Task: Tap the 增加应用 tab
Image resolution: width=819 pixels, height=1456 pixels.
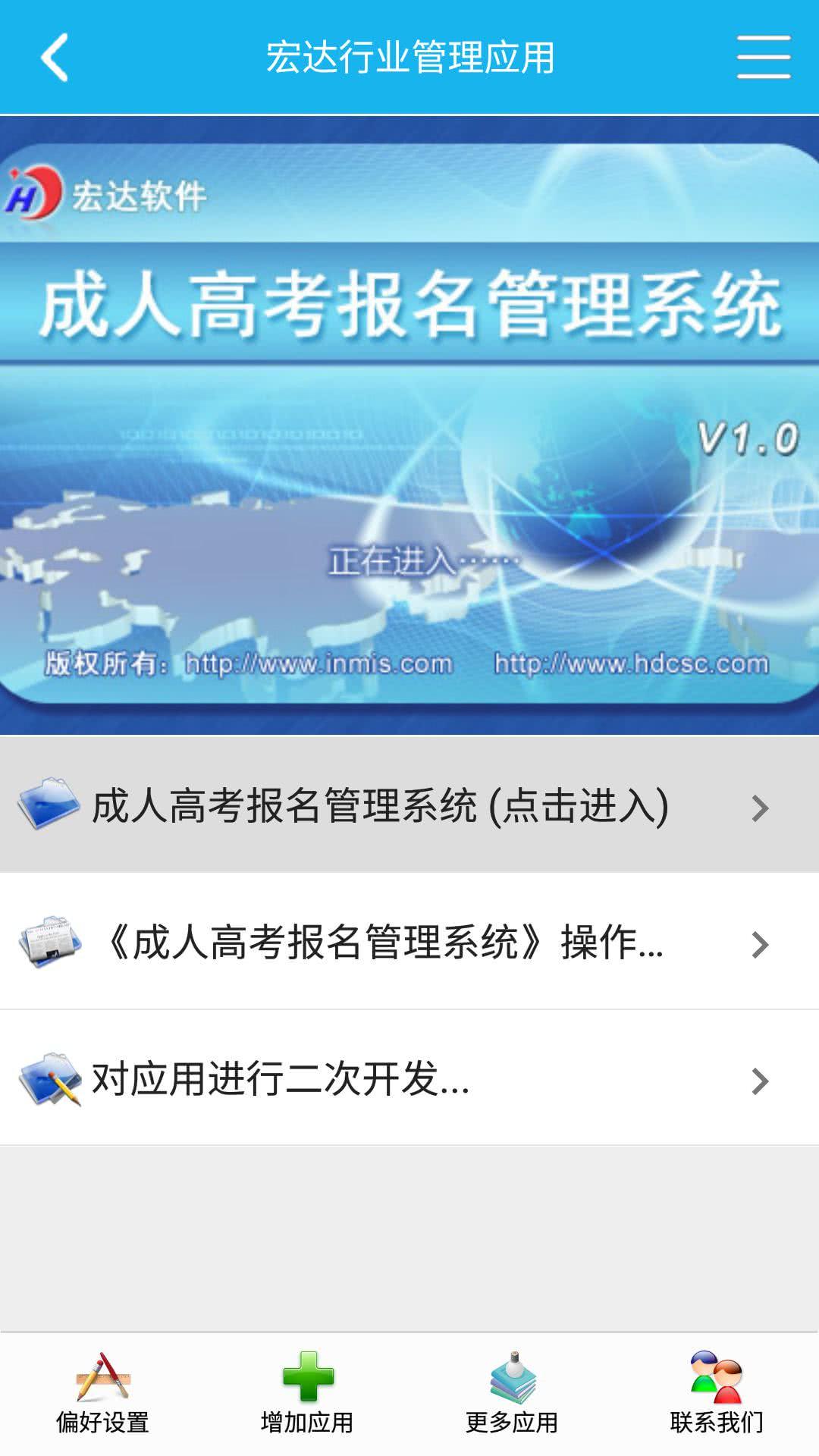Action: (x=307, y=1393)
